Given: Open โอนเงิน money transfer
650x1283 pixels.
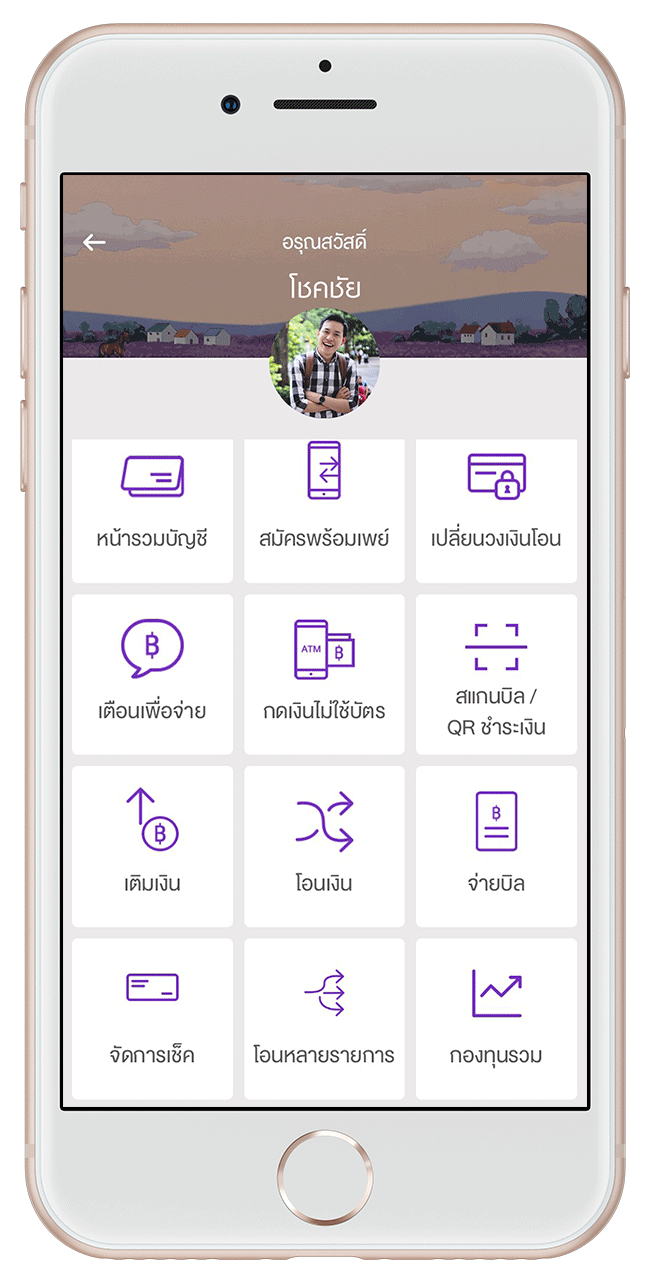Looking at the screenshot, I should [324, 846].
